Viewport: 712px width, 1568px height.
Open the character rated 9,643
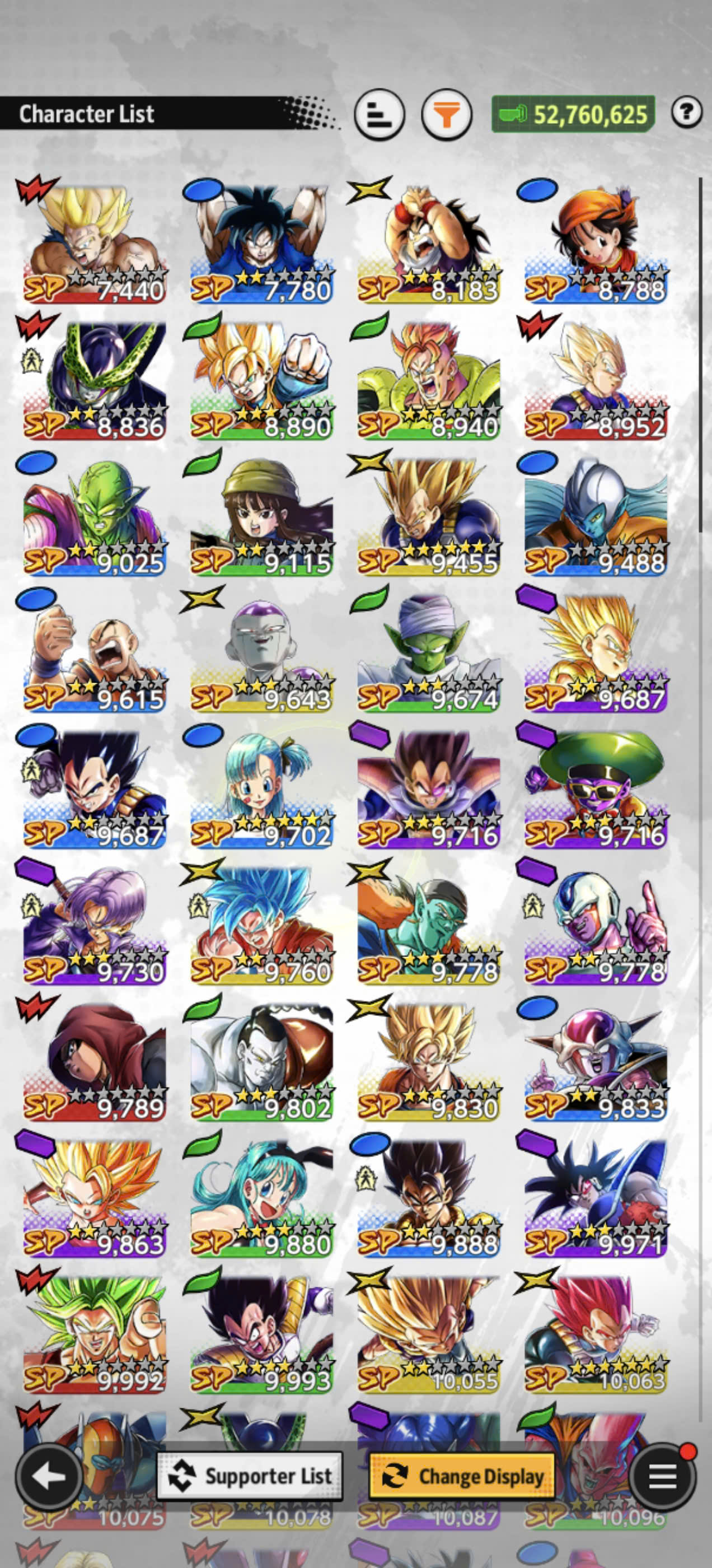[261, 652]
